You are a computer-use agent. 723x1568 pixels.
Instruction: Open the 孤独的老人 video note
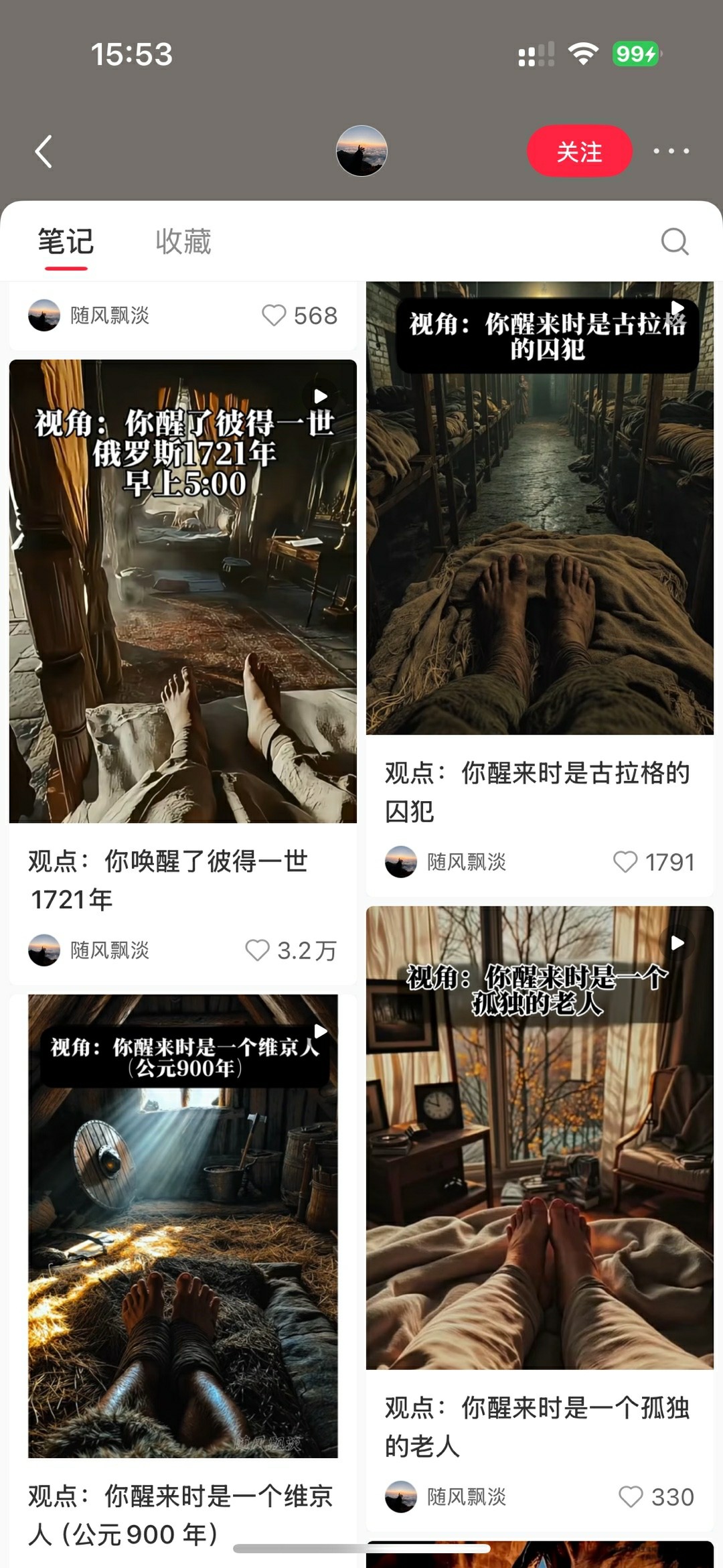540,1137
